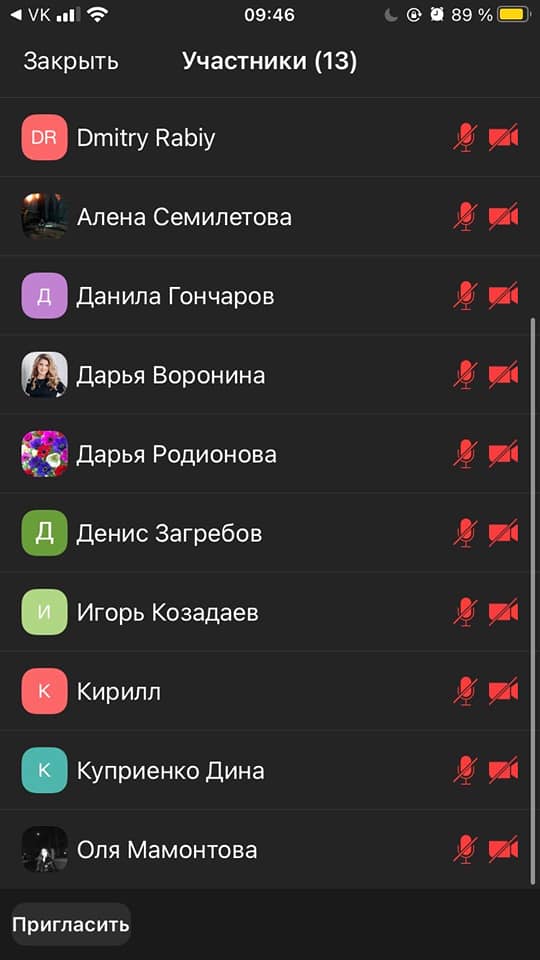The height and width of the screenshot is (960, 540).
Task: Tap the Пригласить button
Action: [71, 924]
